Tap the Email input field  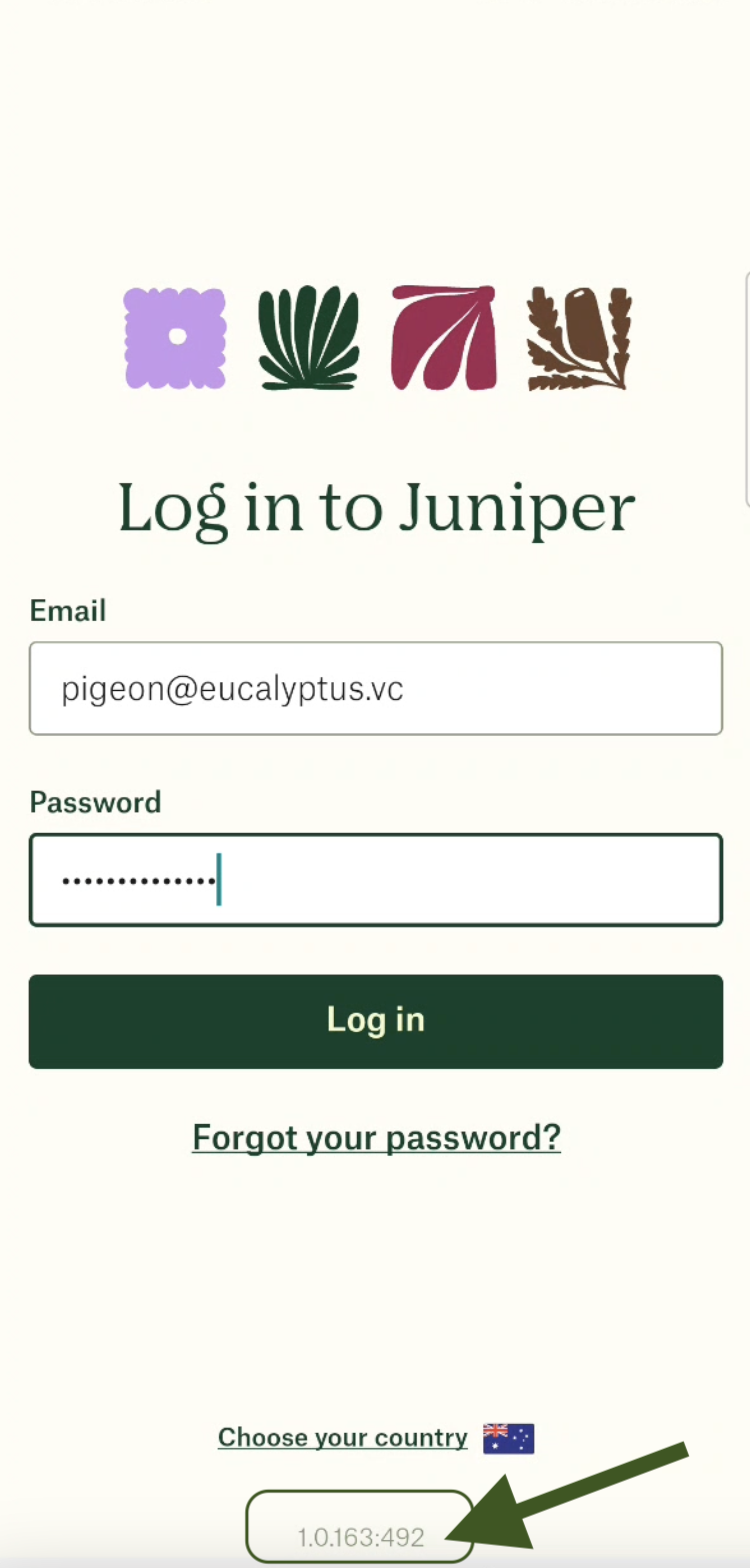point(375,688)
